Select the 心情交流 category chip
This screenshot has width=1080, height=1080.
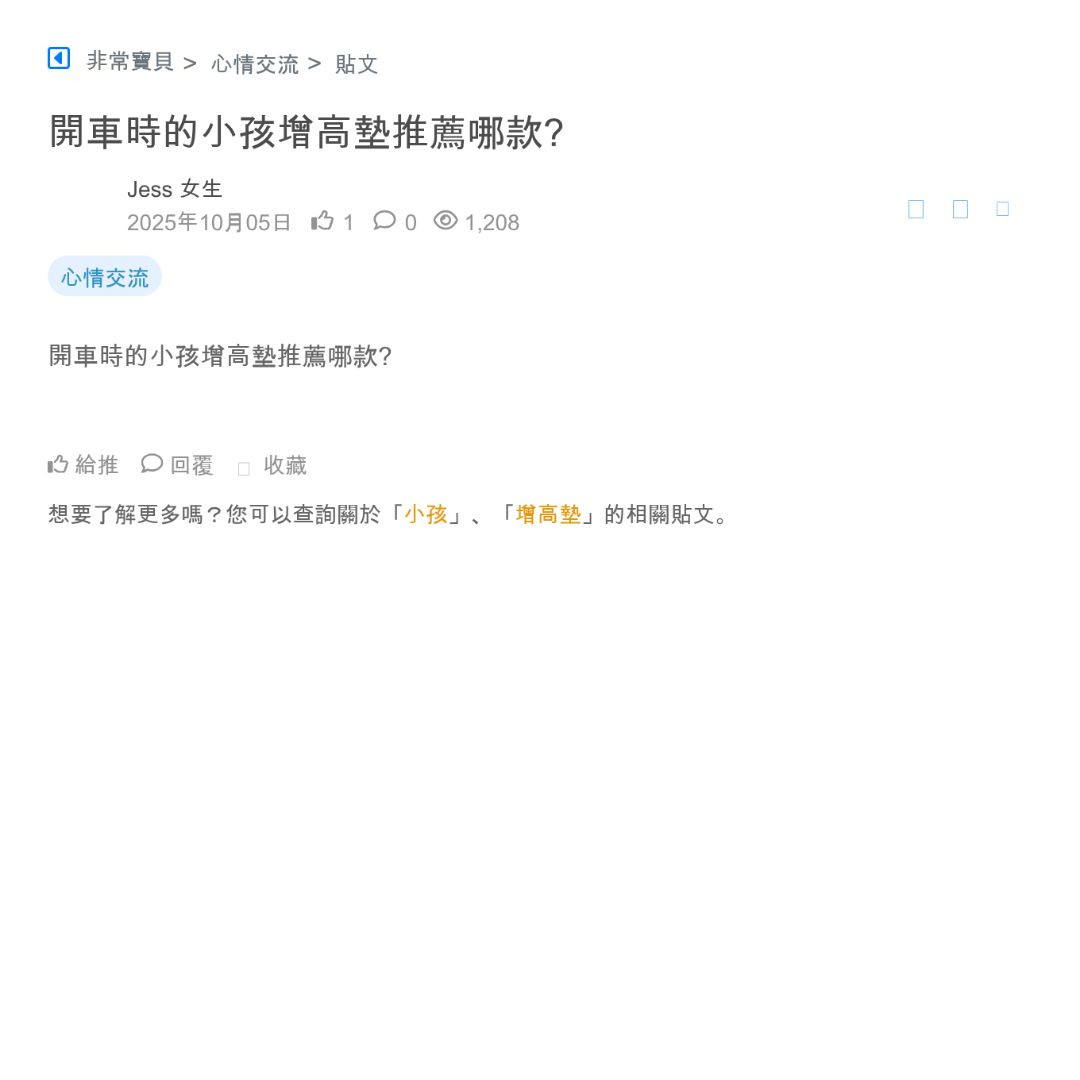(105, 277)
